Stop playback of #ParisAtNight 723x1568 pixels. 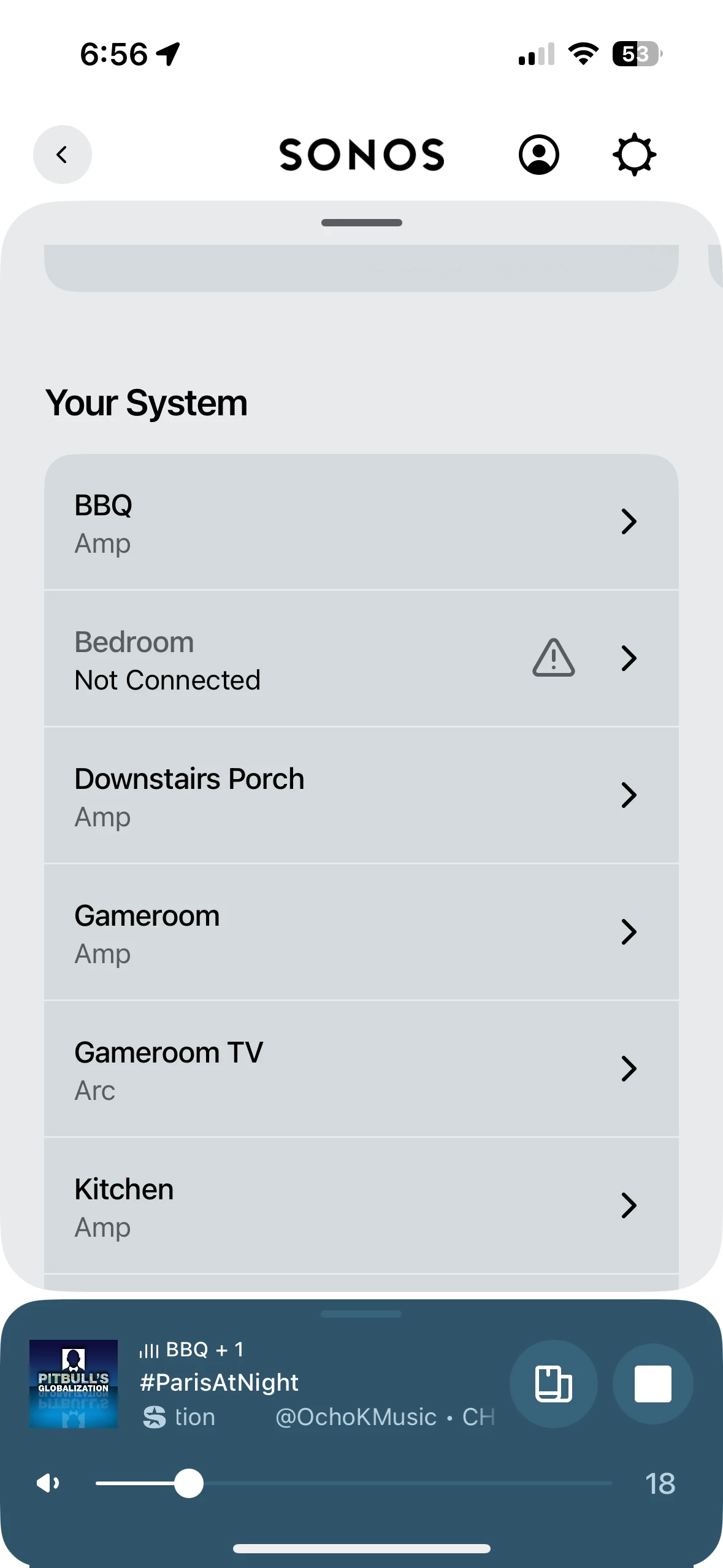tap(652, 1384)
